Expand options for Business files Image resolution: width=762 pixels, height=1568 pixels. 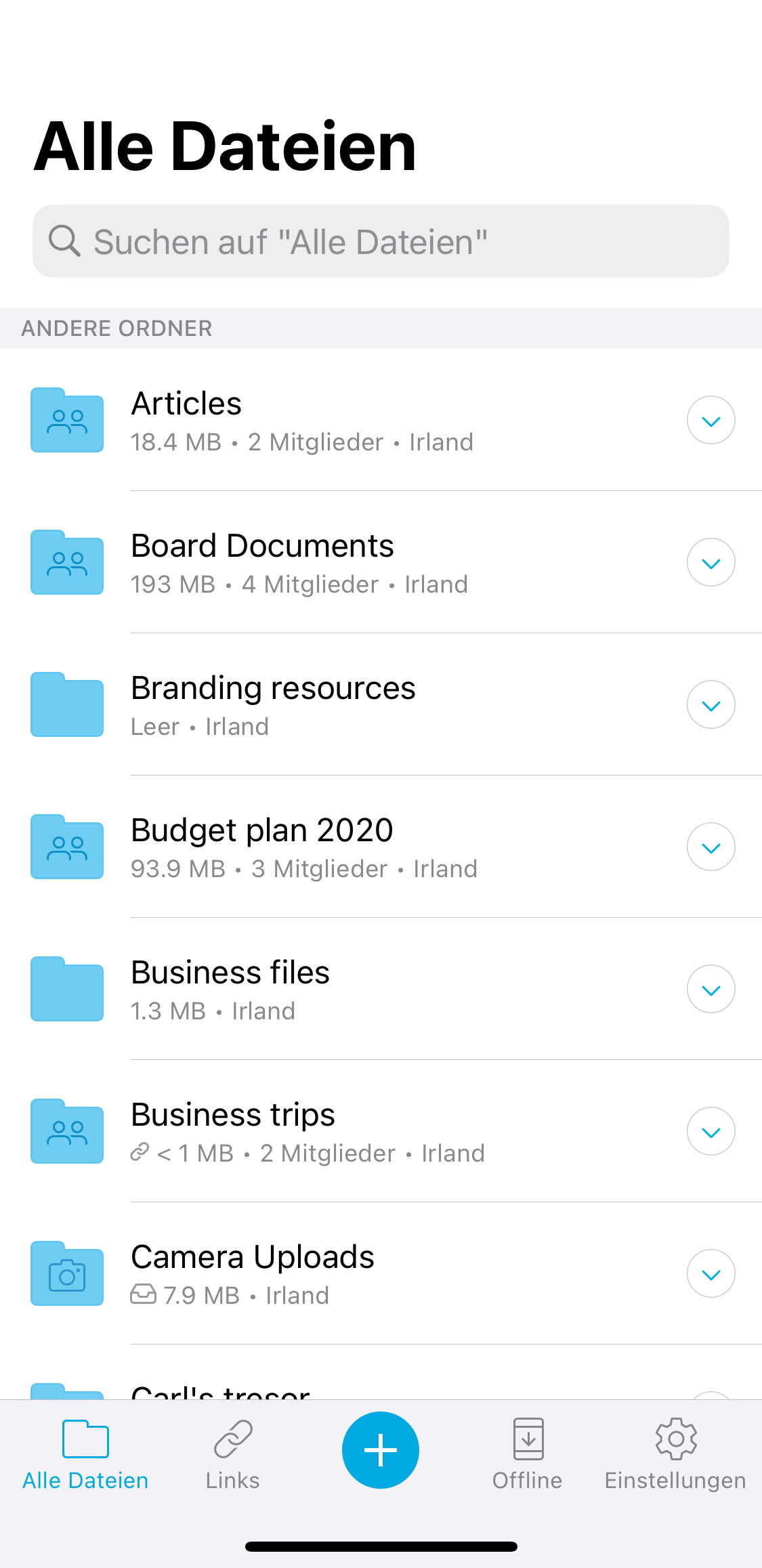711,989
